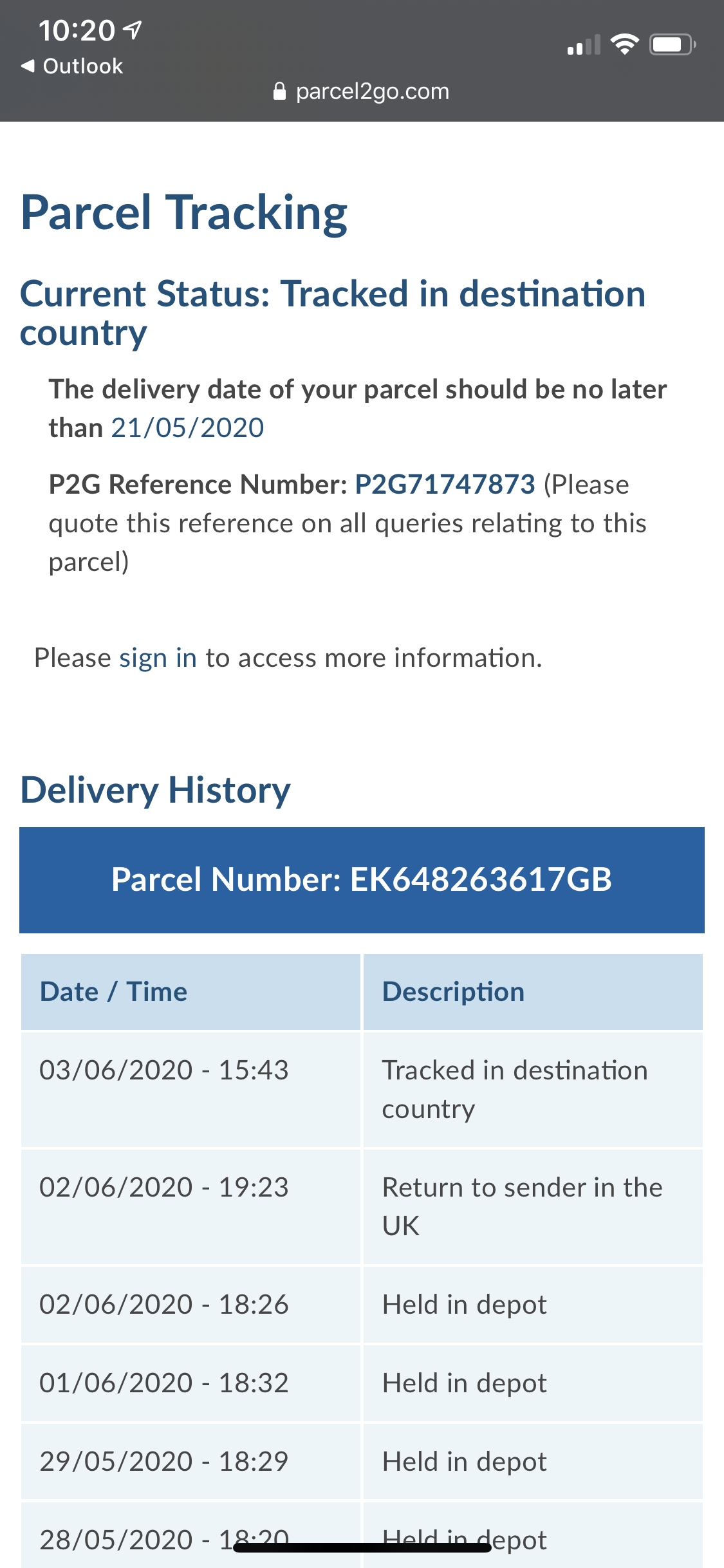Tap the clock showing 10:20
The height and width of the screenshot is (1568, 724).
pos(79,29)
